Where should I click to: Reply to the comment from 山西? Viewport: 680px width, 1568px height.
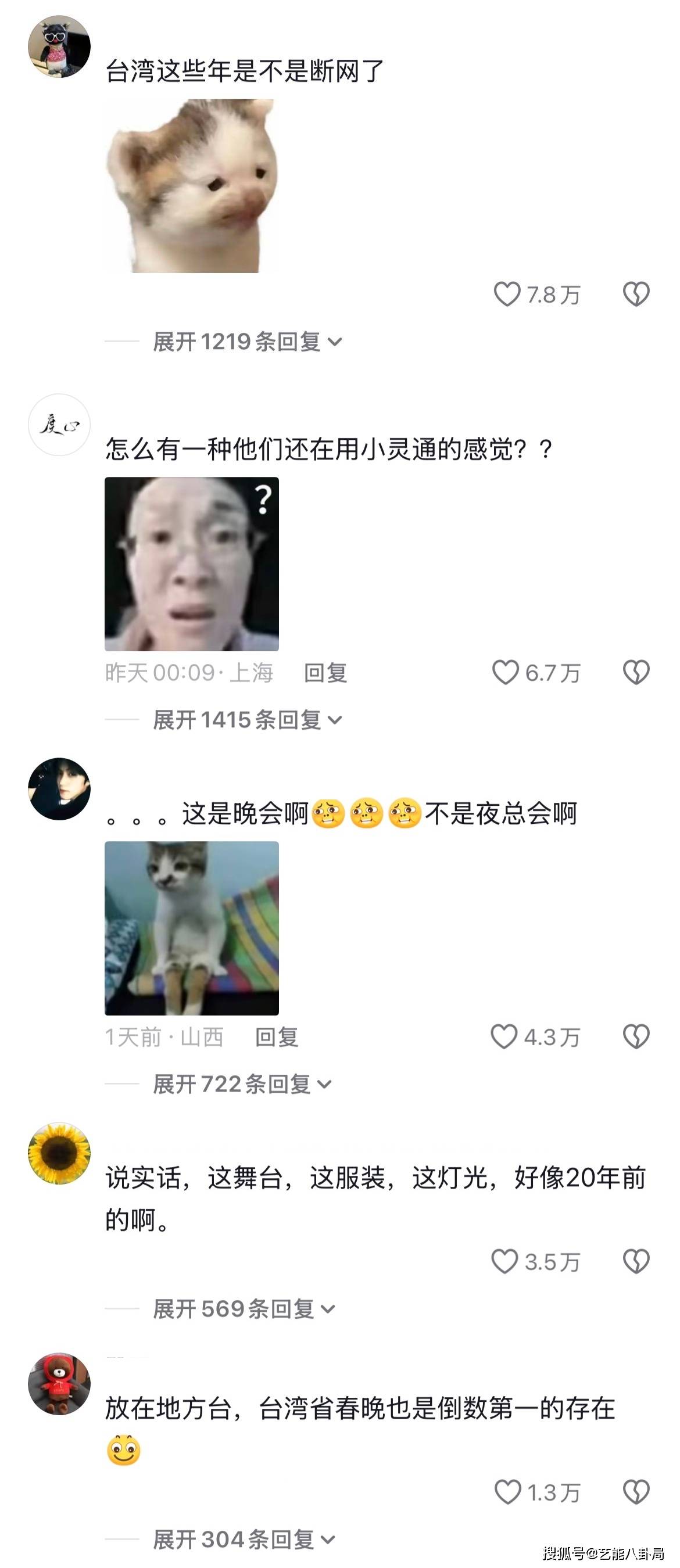point(277,1036)
